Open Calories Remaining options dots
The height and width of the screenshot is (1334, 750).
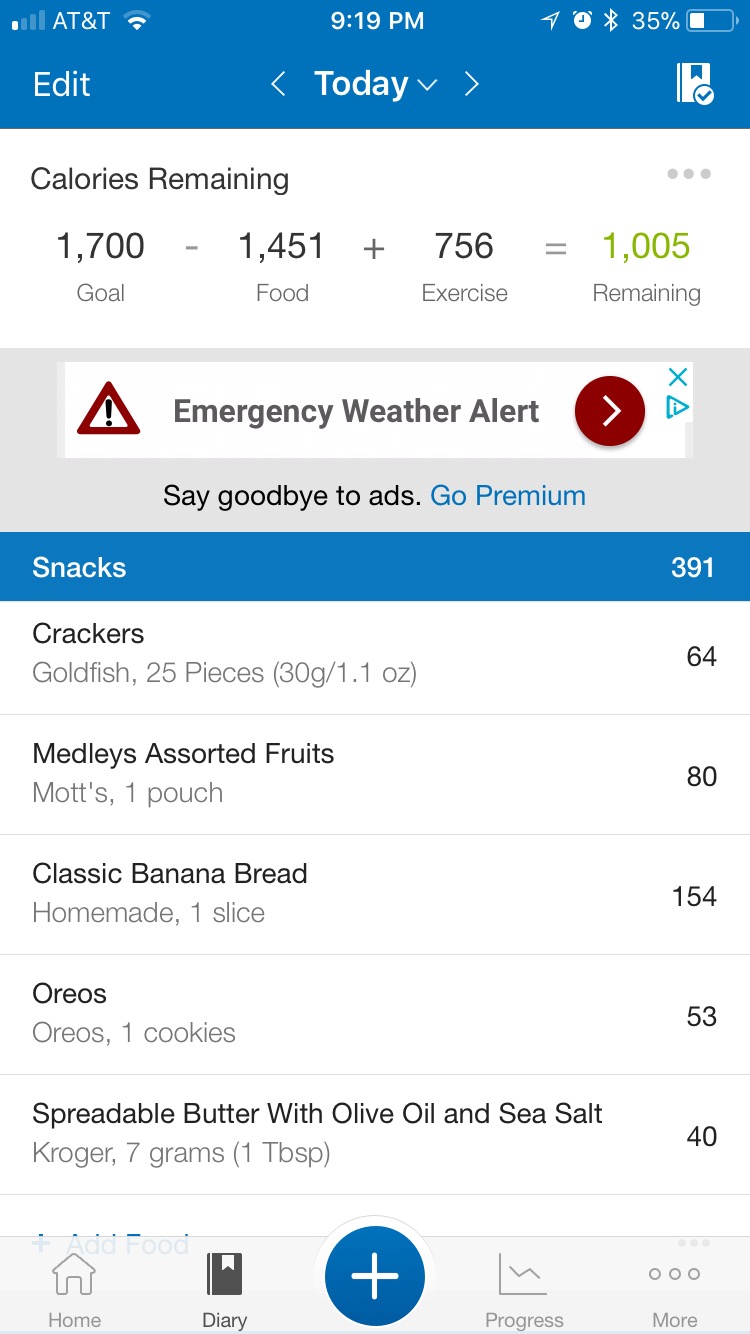click(x=689, y=174)
